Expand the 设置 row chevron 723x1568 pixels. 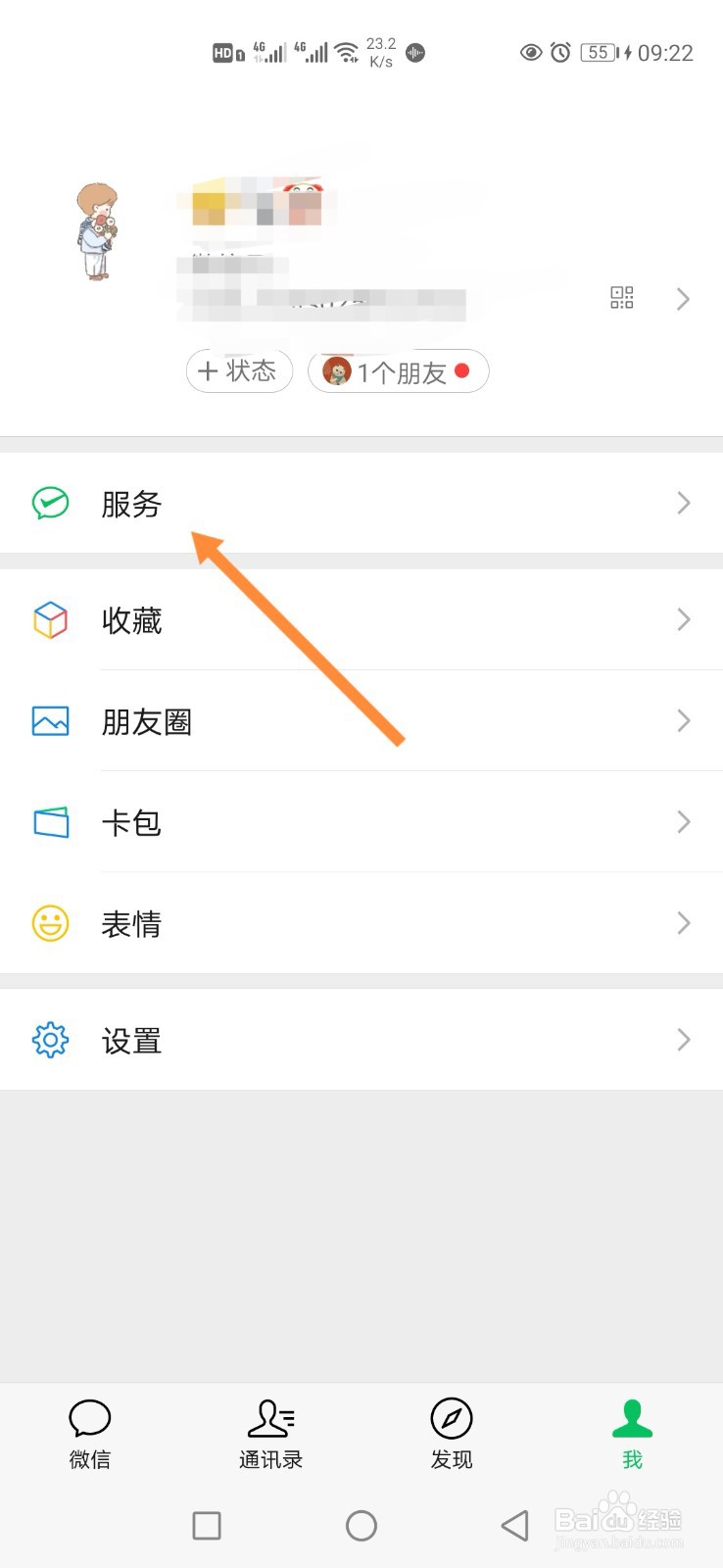click(683, 1040)
